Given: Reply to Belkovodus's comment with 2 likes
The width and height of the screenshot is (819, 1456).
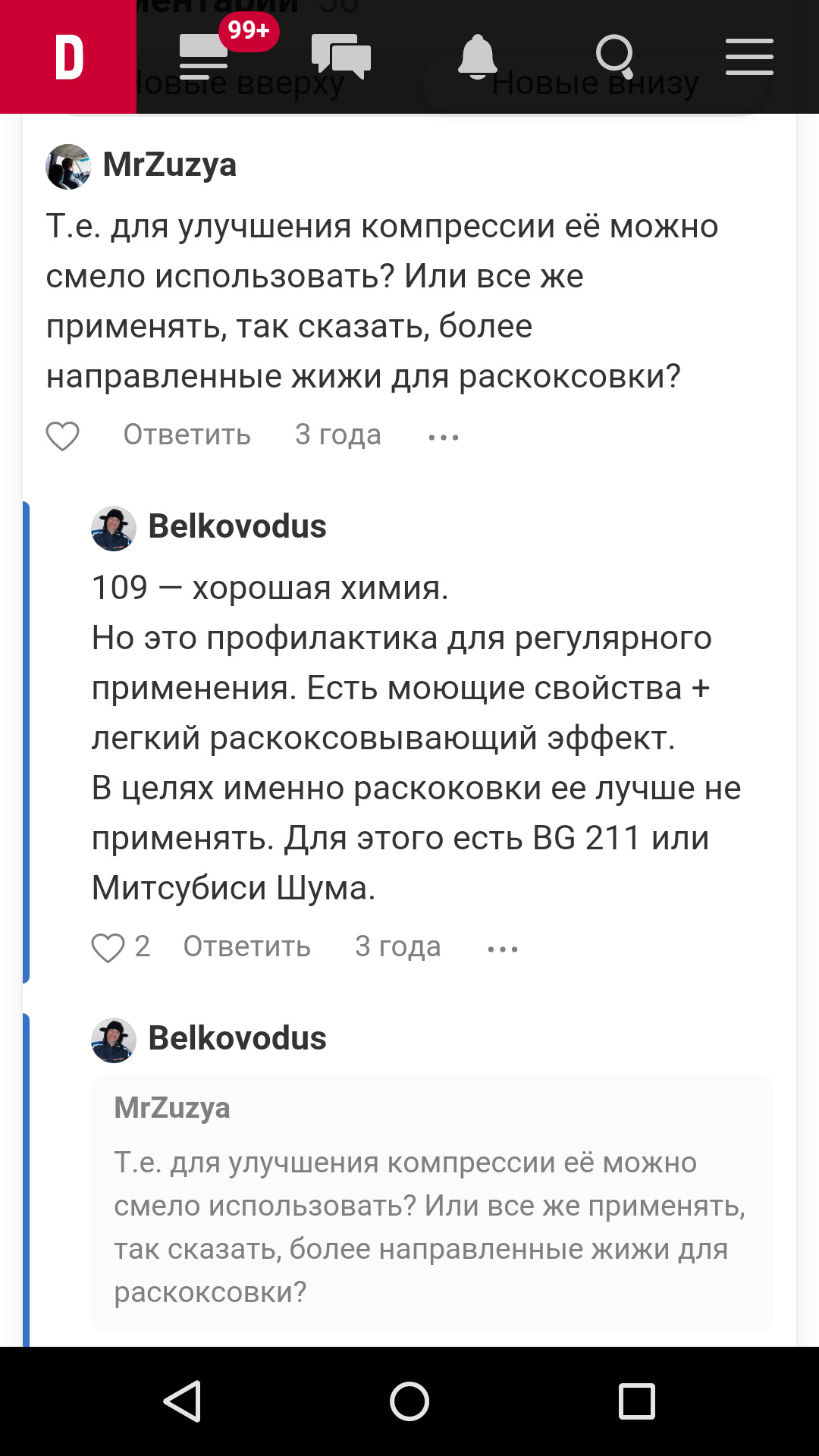Looking at the screenshot, I should [x=246, y=947].
